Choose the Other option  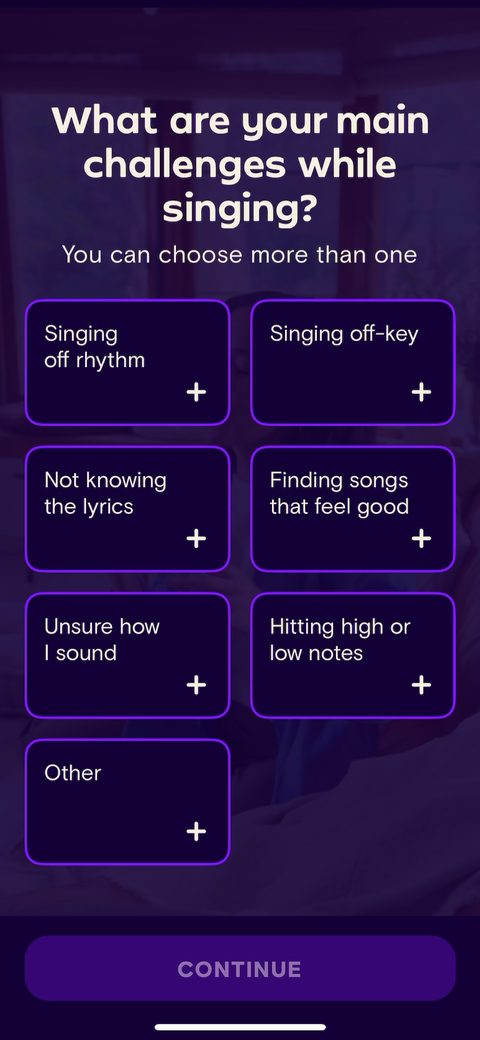pyautogui.click(x=127, y=802)
